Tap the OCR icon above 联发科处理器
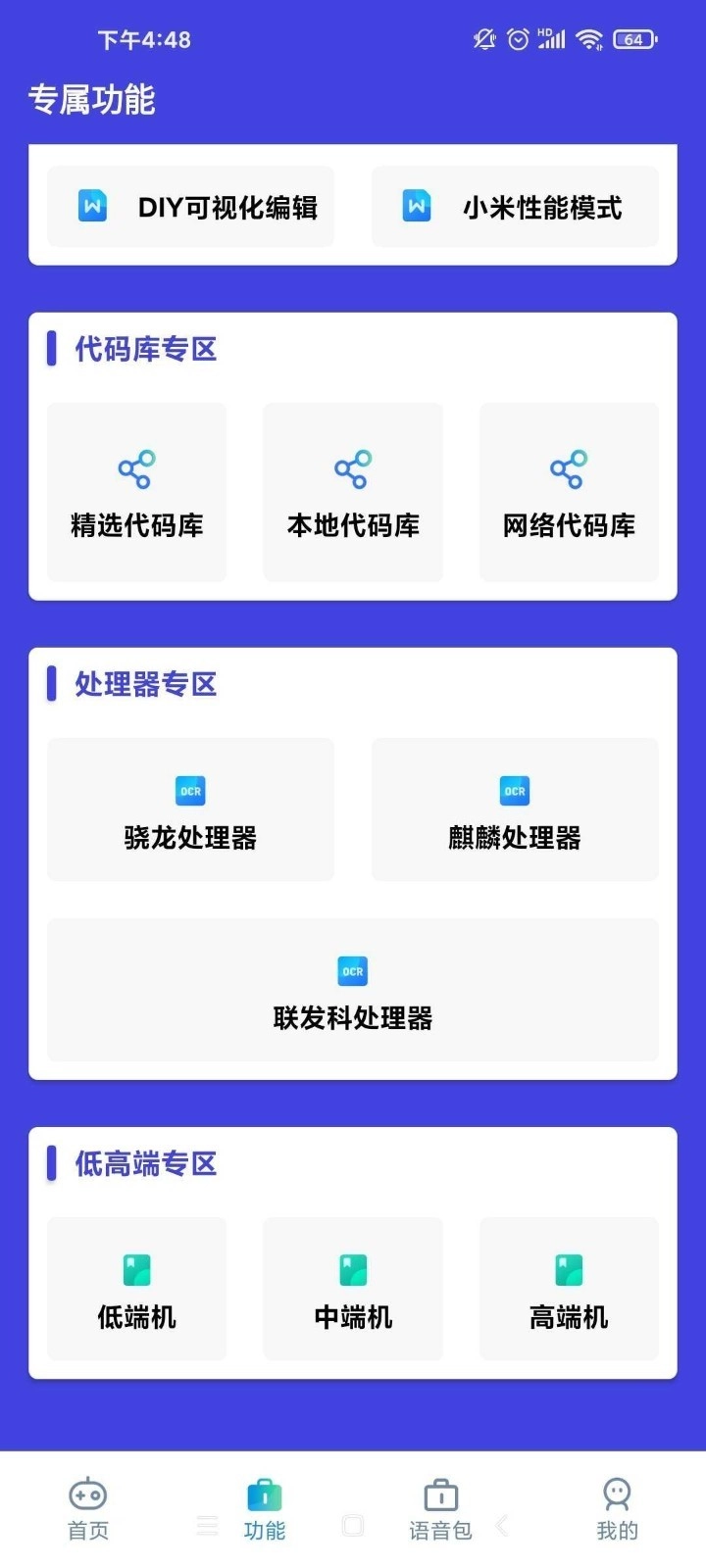The height and width of the screenshot is (1568, 706). click(x=352, y=971)
